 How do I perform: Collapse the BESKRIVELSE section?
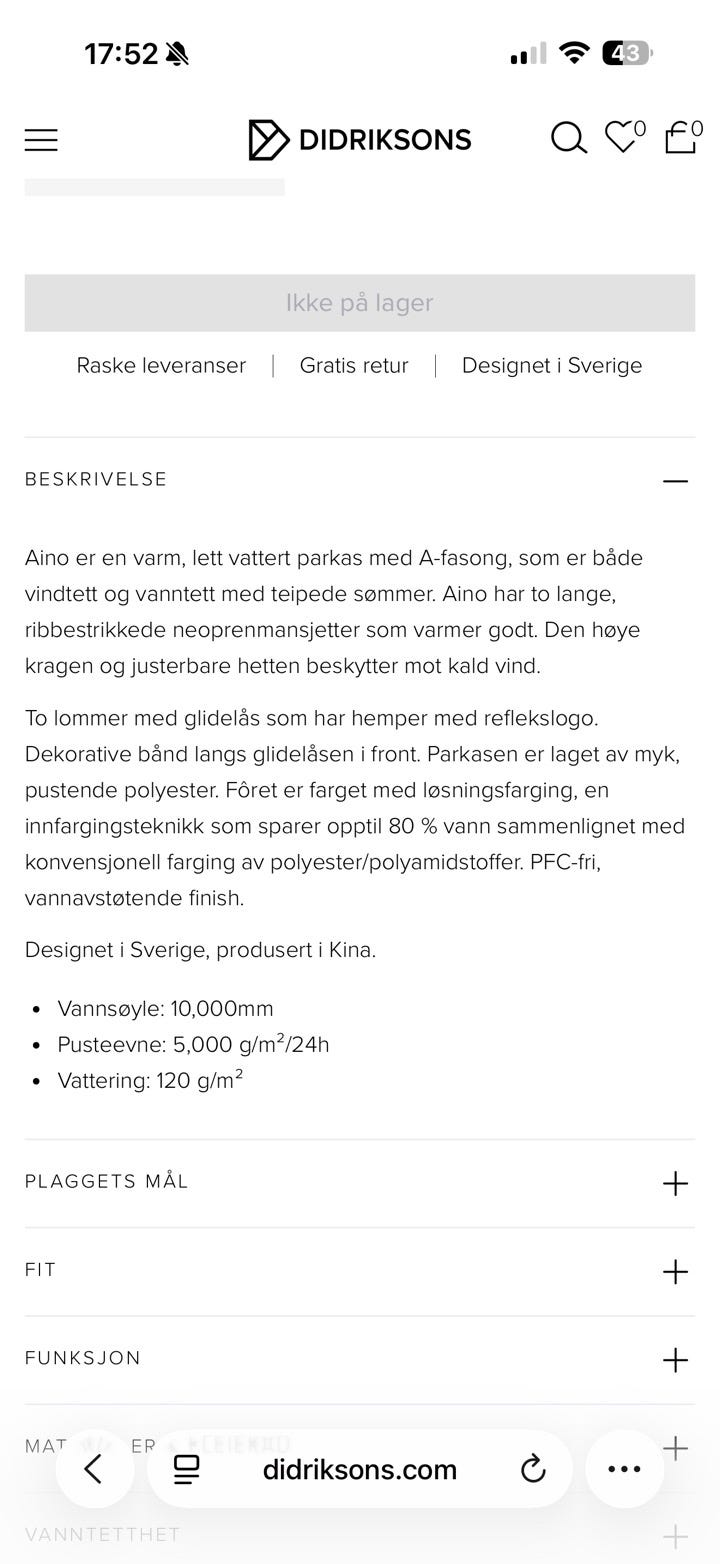click(676, 481)
